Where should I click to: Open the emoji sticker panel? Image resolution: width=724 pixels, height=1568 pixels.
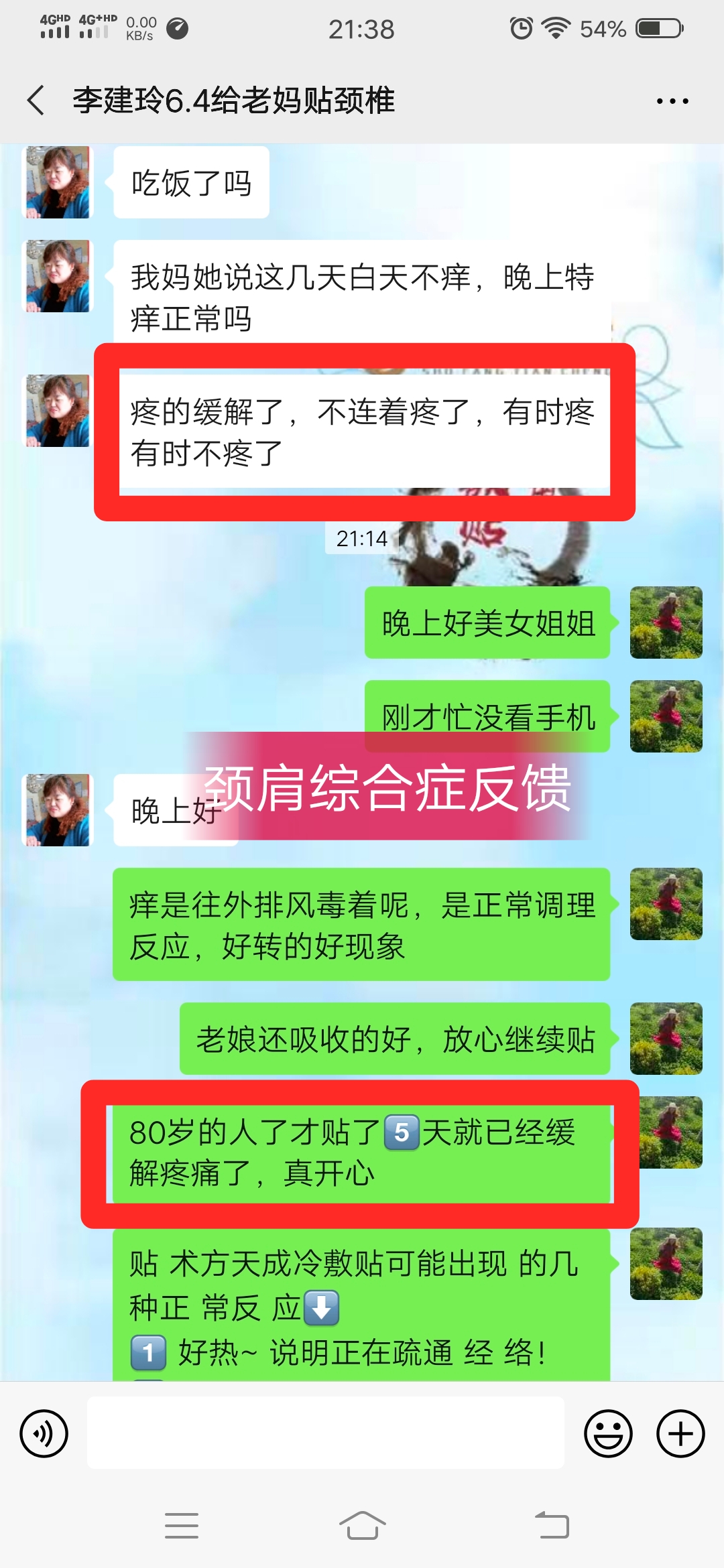[x=608, y=1433]
